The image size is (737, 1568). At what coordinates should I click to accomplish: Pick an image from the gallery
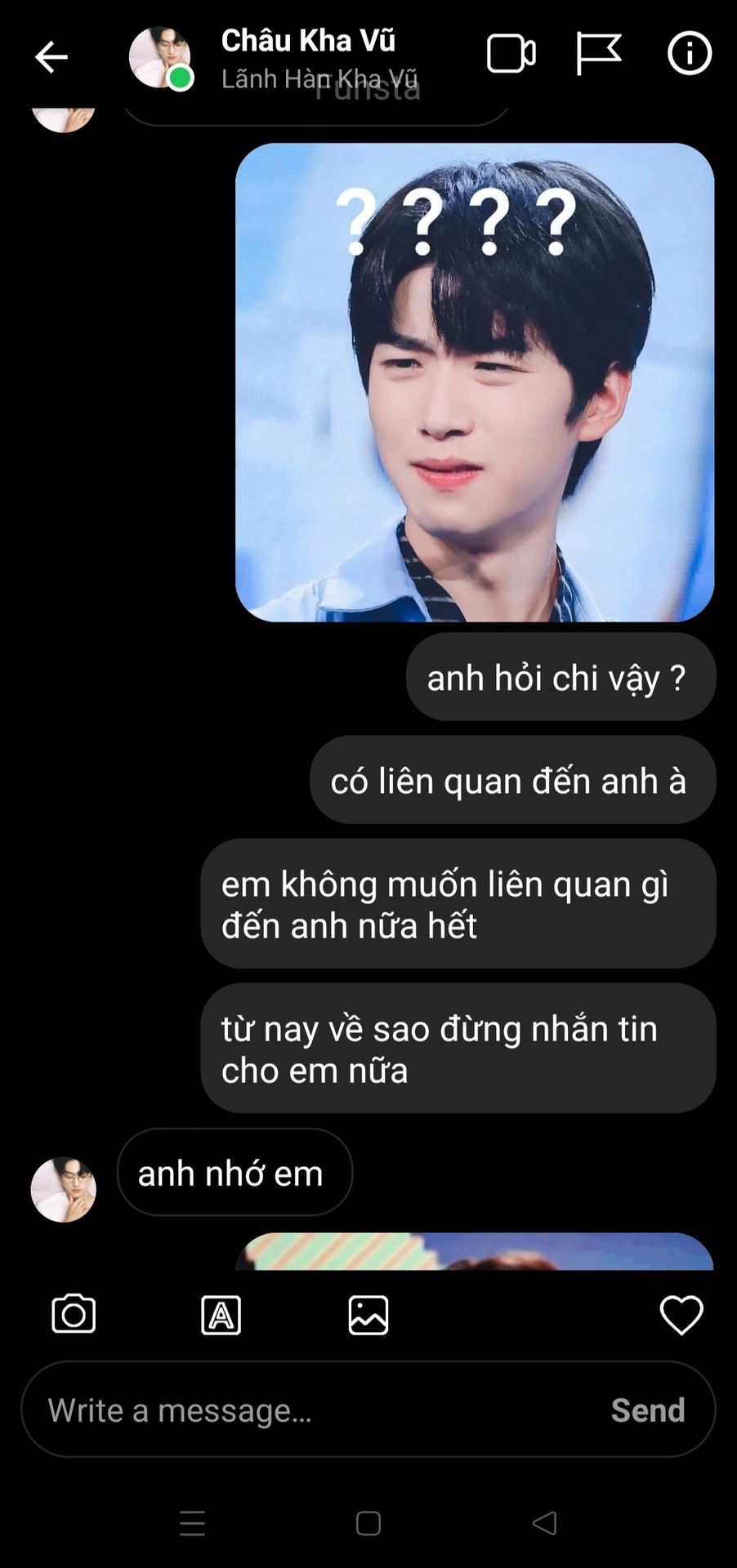pyautogui.click(x=368, y=1315)
